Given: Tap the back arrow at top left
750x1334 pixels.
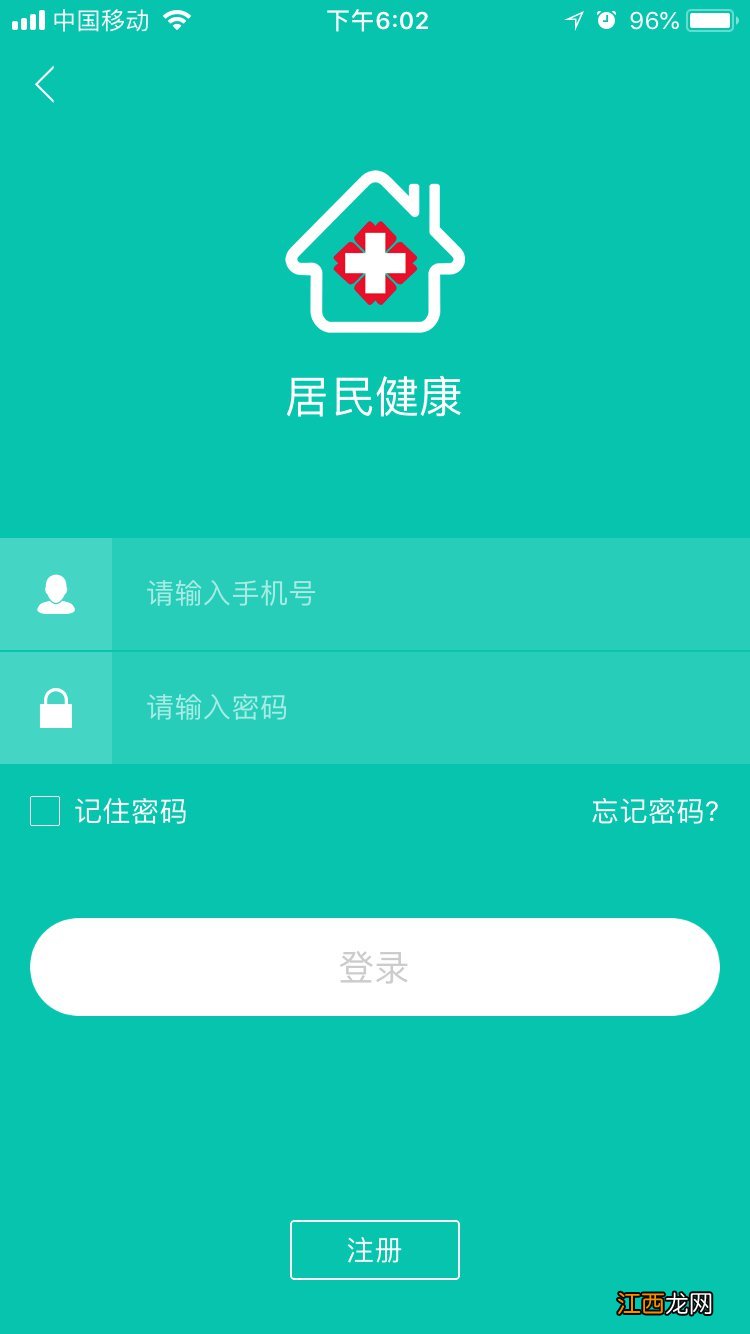Looking at the screenshot, I should coord(44,84).
